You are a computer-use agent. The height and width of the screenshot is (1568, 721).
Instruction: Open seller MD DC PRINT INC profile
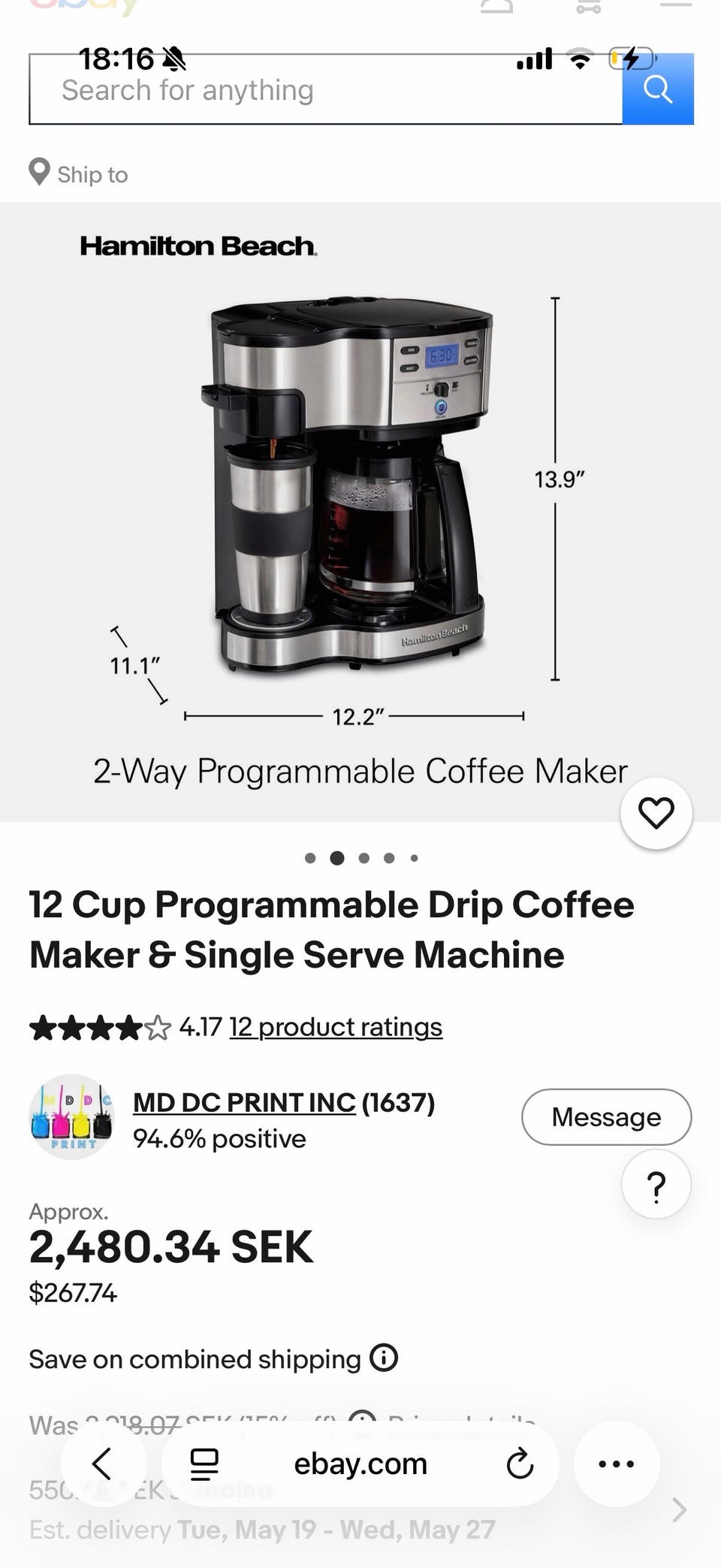(244, 1102)
